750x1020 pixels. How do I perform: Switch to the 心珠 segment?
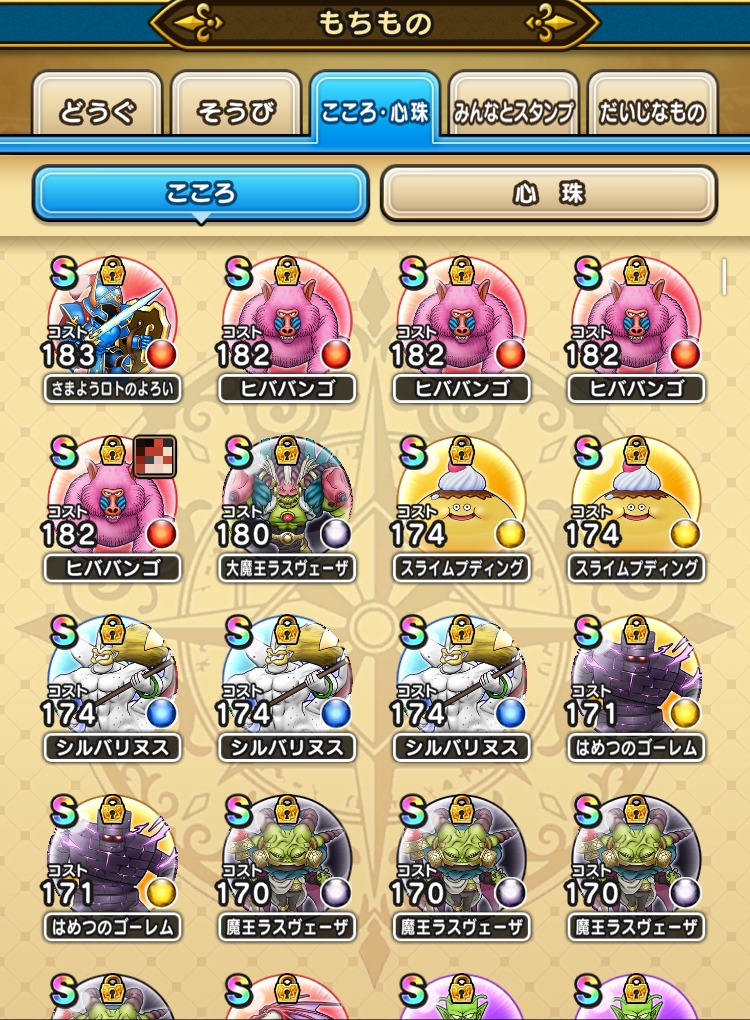(548, 193)
